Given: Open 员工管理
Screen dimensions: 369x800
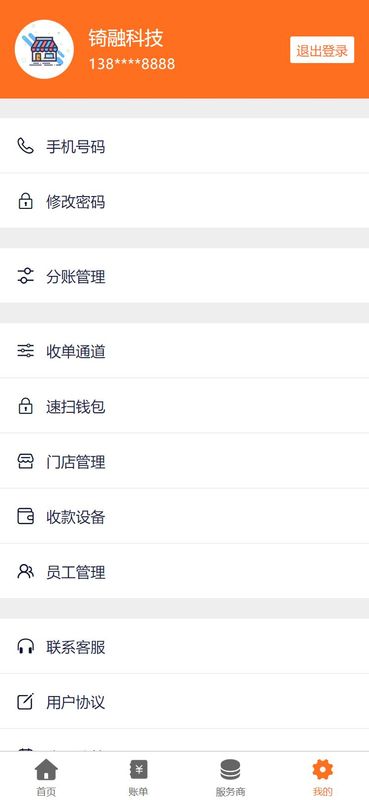Looking at the screenshot, I should click(184, 571).
